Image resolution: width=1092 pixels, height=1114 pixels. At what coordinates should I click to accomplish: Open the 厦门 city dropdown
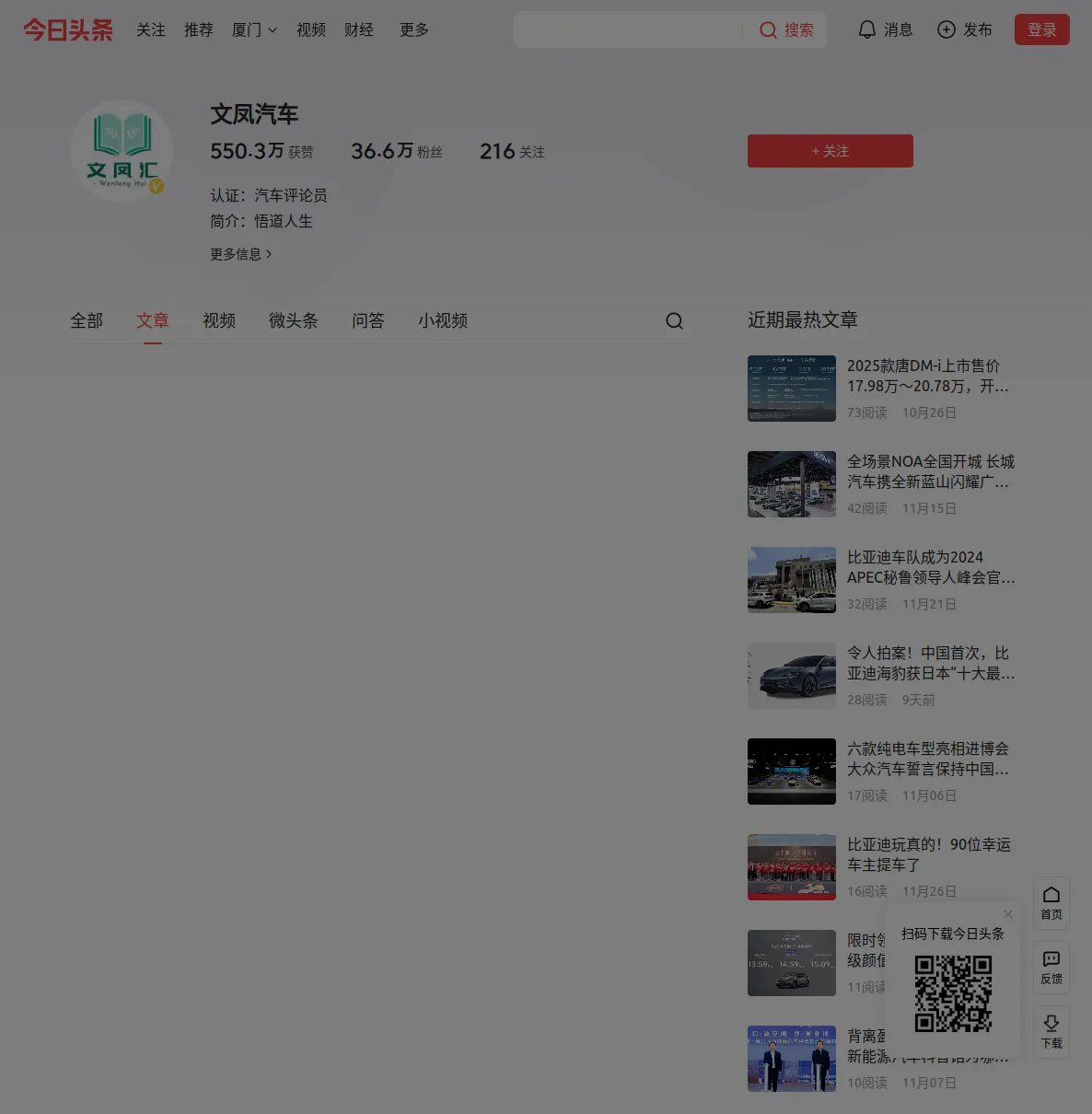(254, 30)
